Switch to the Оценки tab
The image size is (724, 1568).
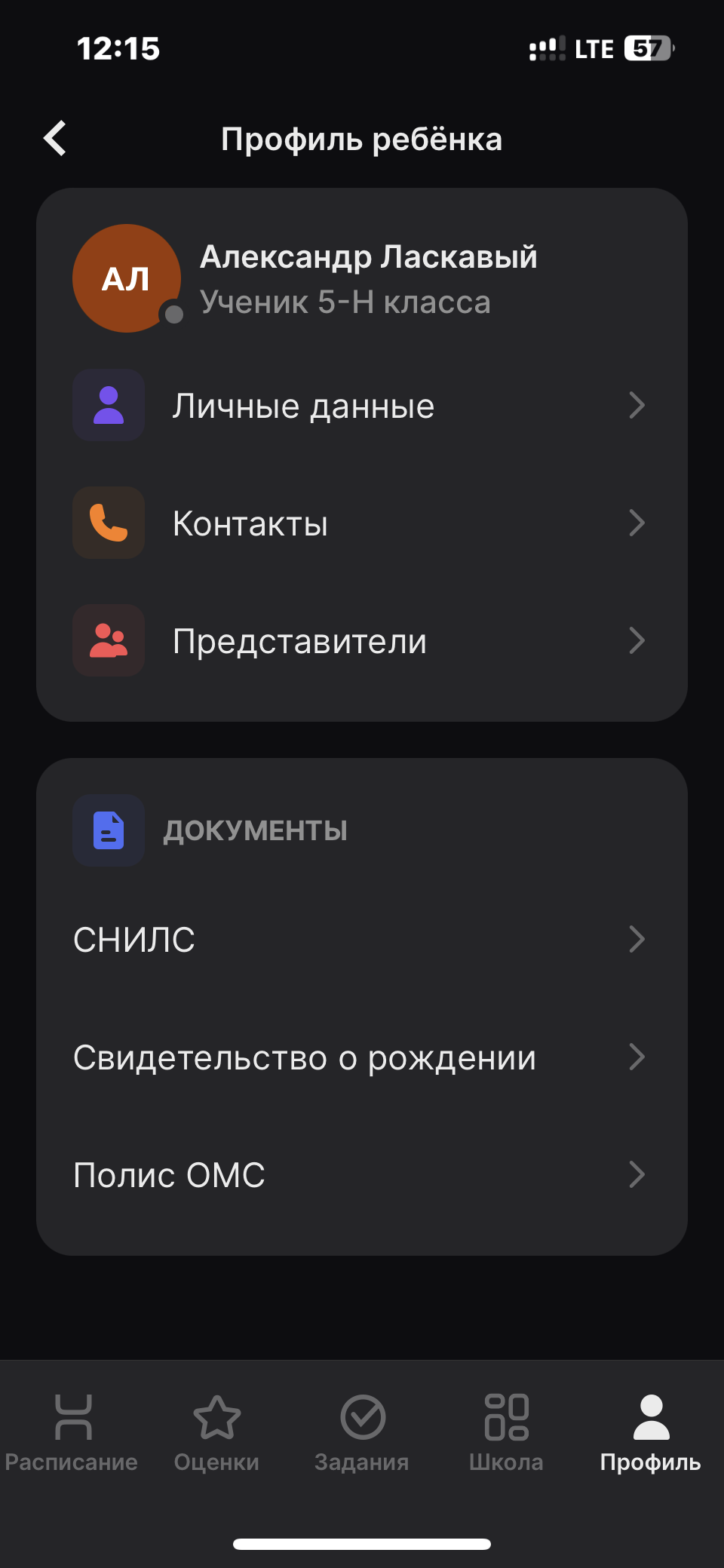click(216, 1433)
